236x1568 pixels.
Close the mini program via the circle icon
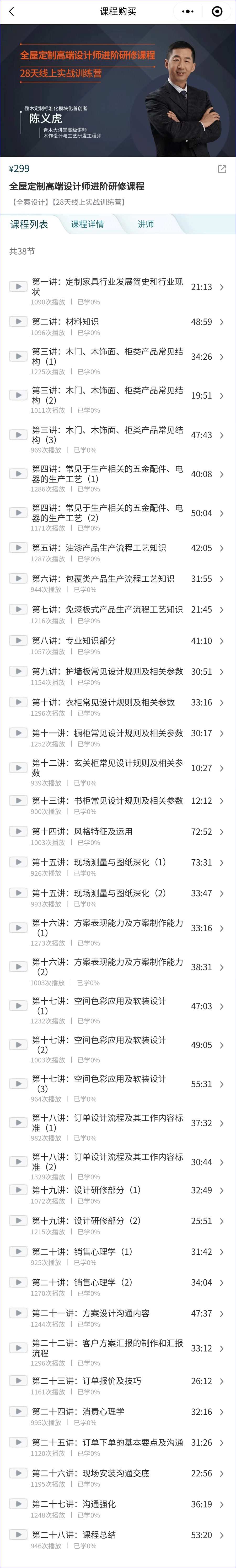tap(217, 12)
